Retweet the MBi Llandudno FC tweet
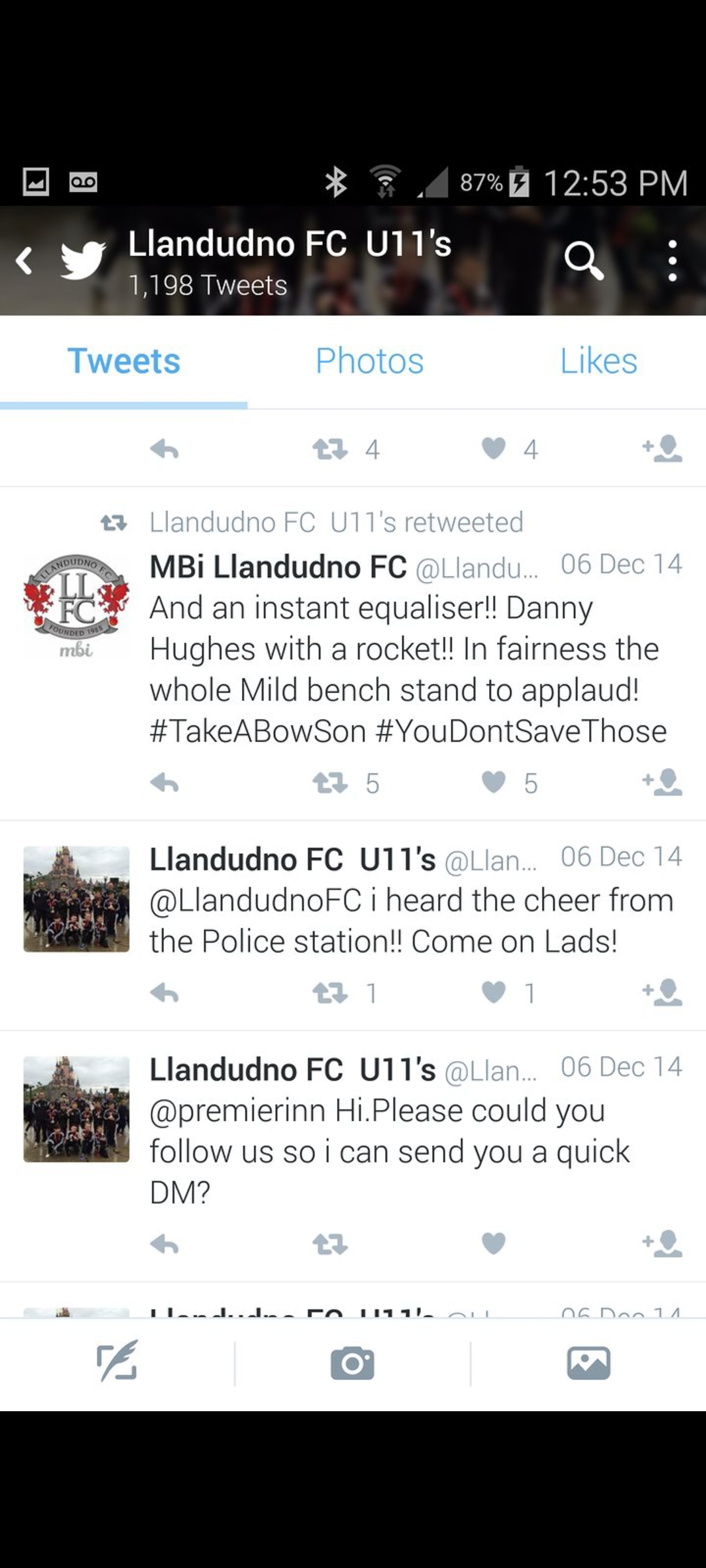This screenshot has width=706, height=1568. click(330, 783)
